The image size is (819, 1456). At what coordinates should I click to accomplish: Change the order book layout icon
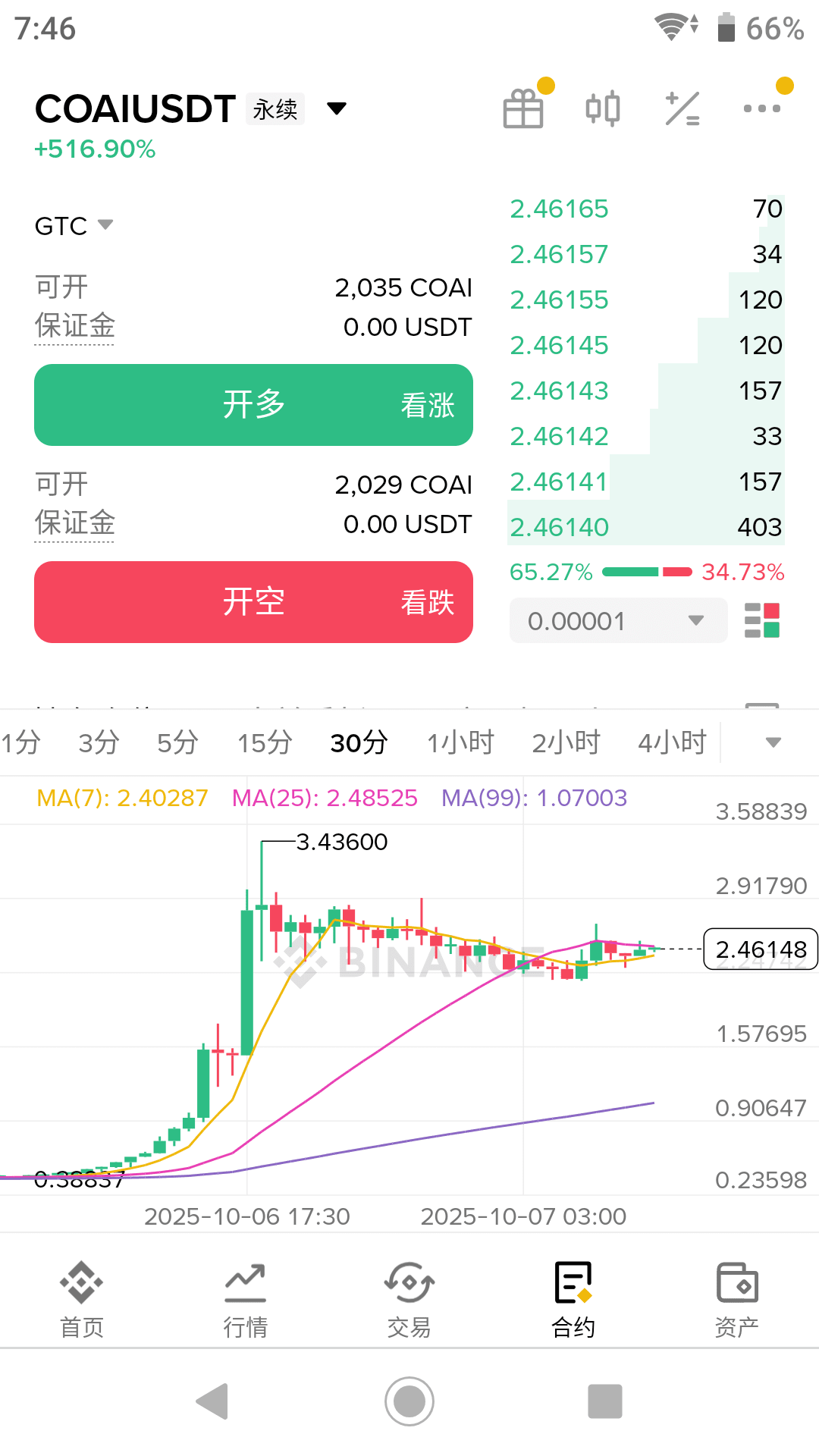click(762, 621)
